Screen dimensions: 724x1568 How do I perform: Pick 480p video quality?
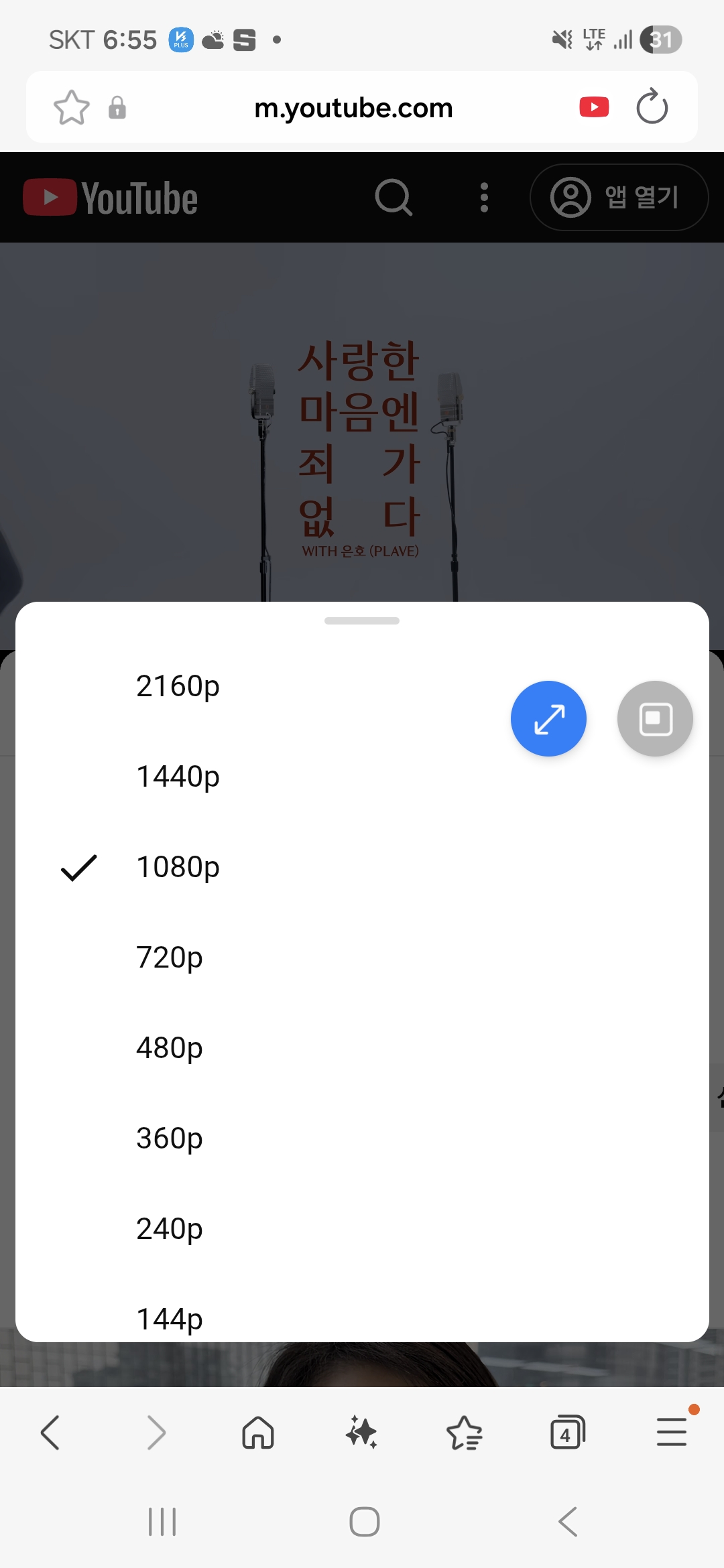click(x=362, y=1048)
